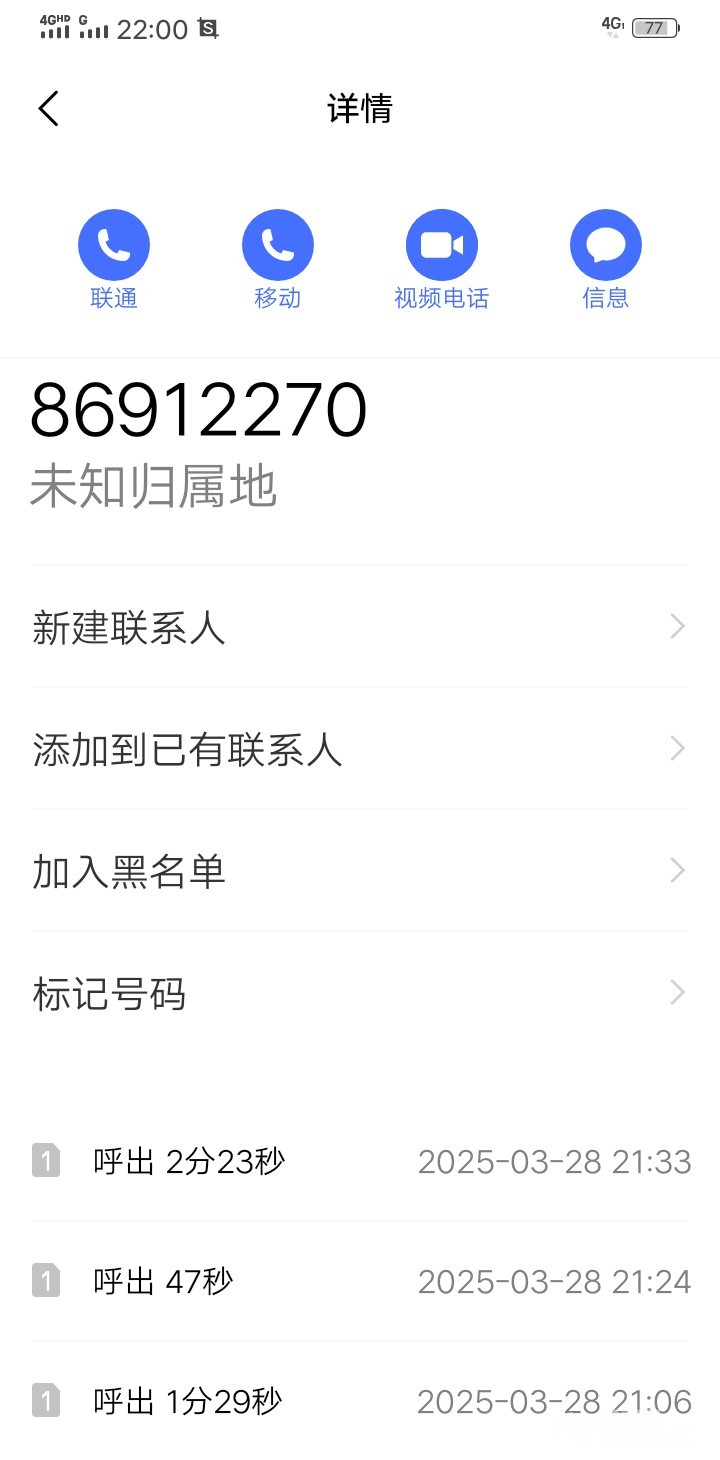Open 新建联系人 to create a contact
The image size is (720, 1460).
(360, 627)
